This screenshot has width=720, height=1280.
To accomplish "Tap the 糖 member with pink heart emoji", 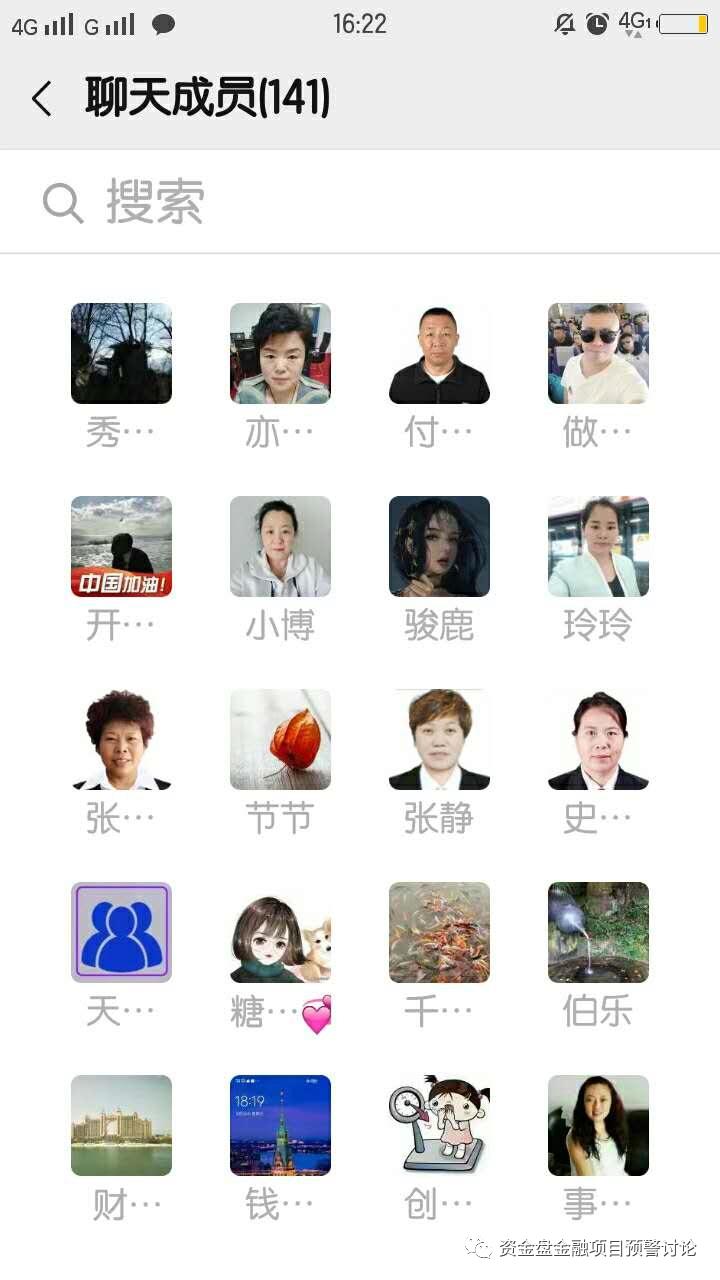I will pos(280,932).
